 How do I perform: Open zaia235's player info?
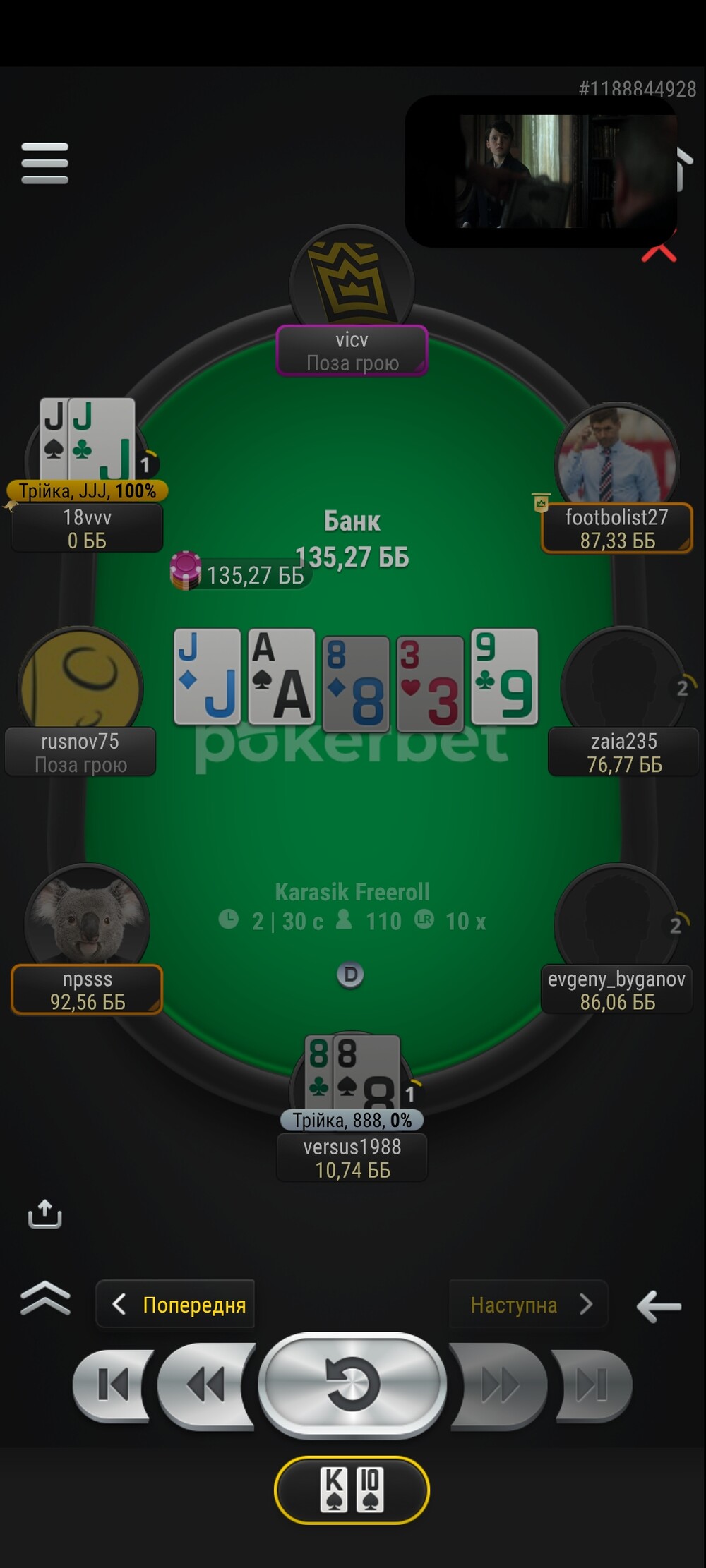coord(624,752)
